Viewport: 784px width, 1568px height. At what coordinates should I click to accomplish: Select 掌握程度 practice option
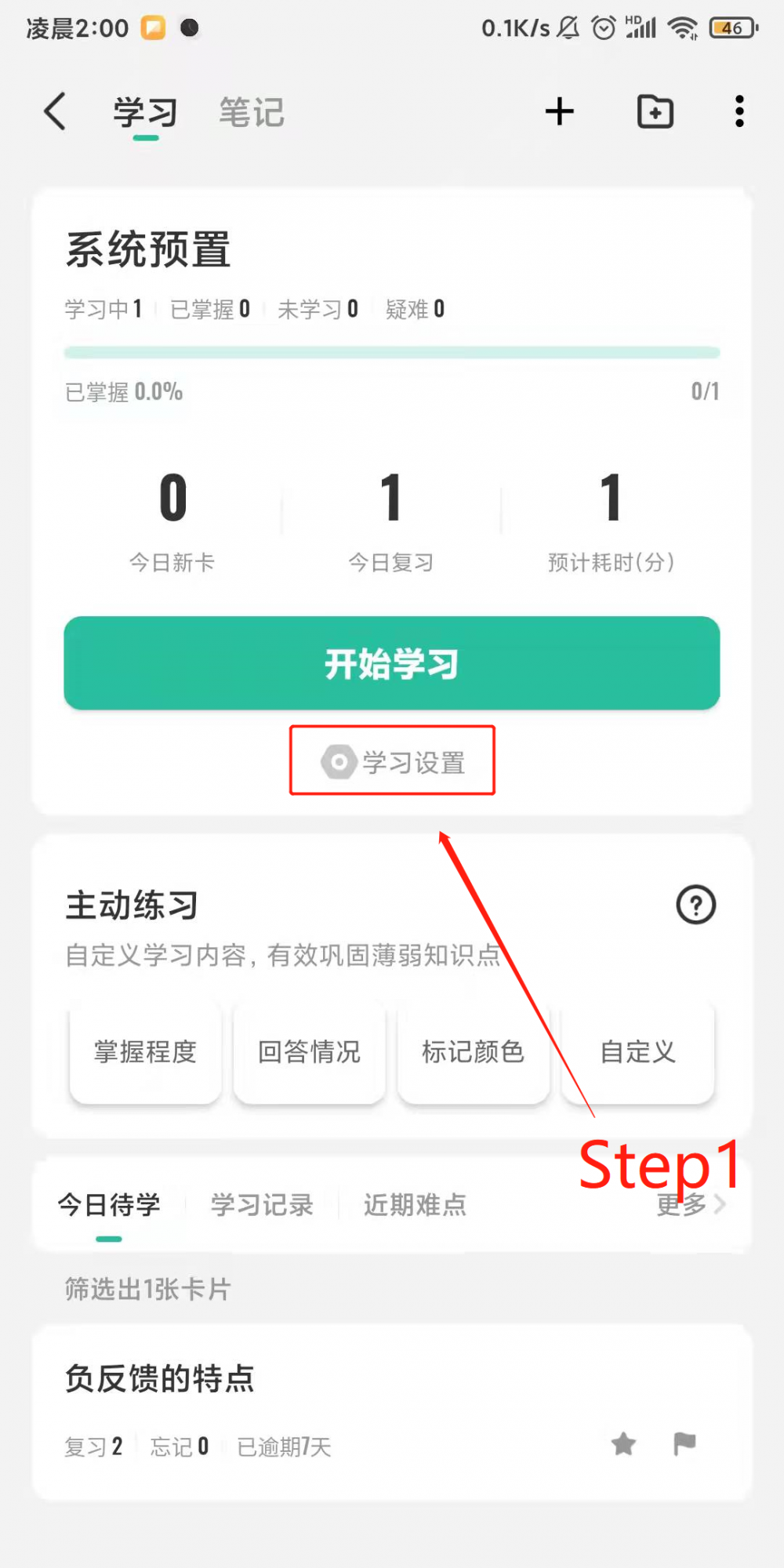(145, 1051)
